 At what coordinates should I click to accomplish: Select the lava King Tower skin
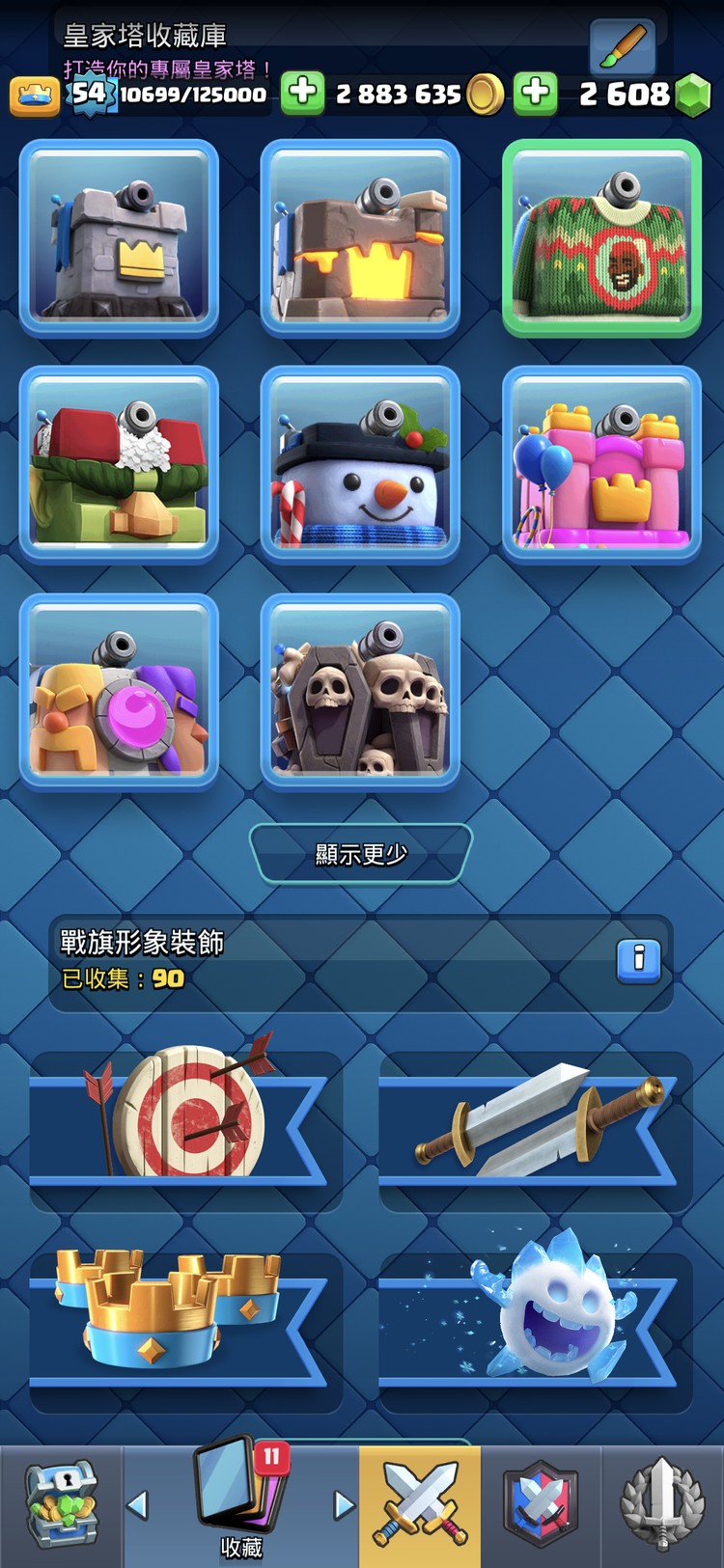(360, 238)
